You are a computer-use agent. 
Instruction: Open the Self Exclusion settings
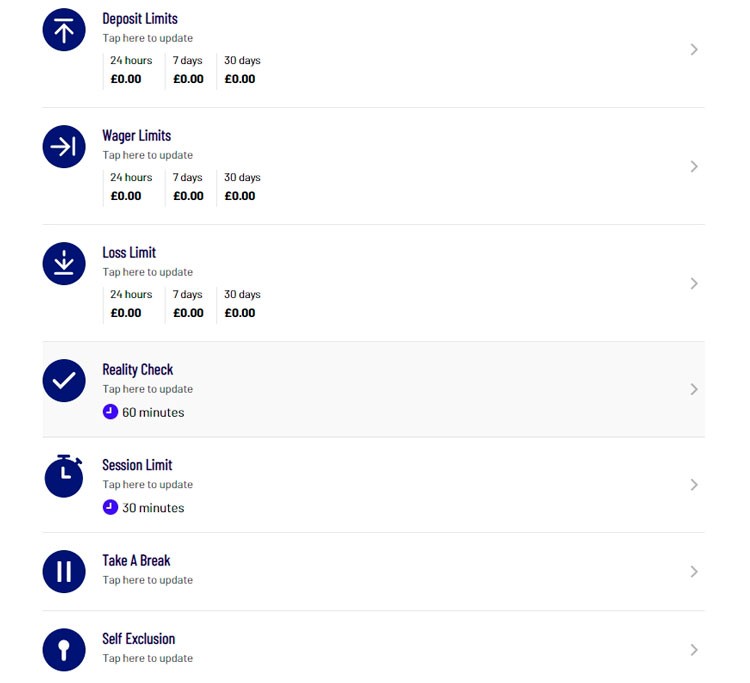138,639
